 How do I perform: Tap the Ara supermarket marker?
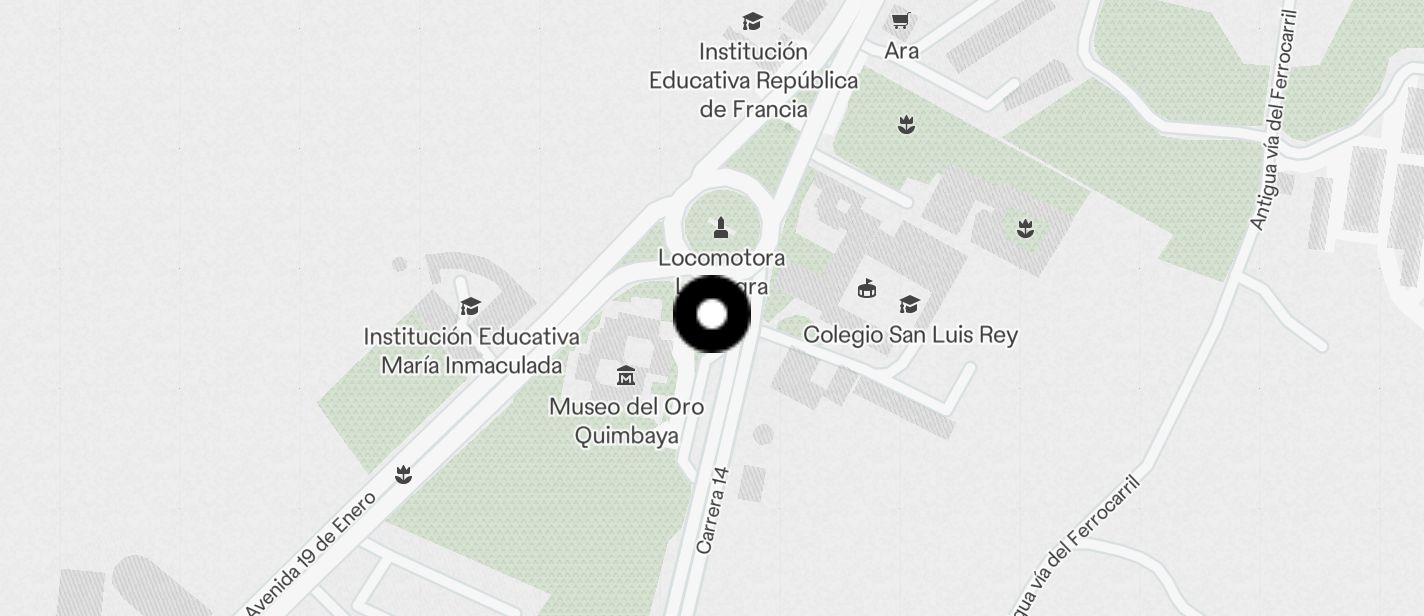click(900, 21)
